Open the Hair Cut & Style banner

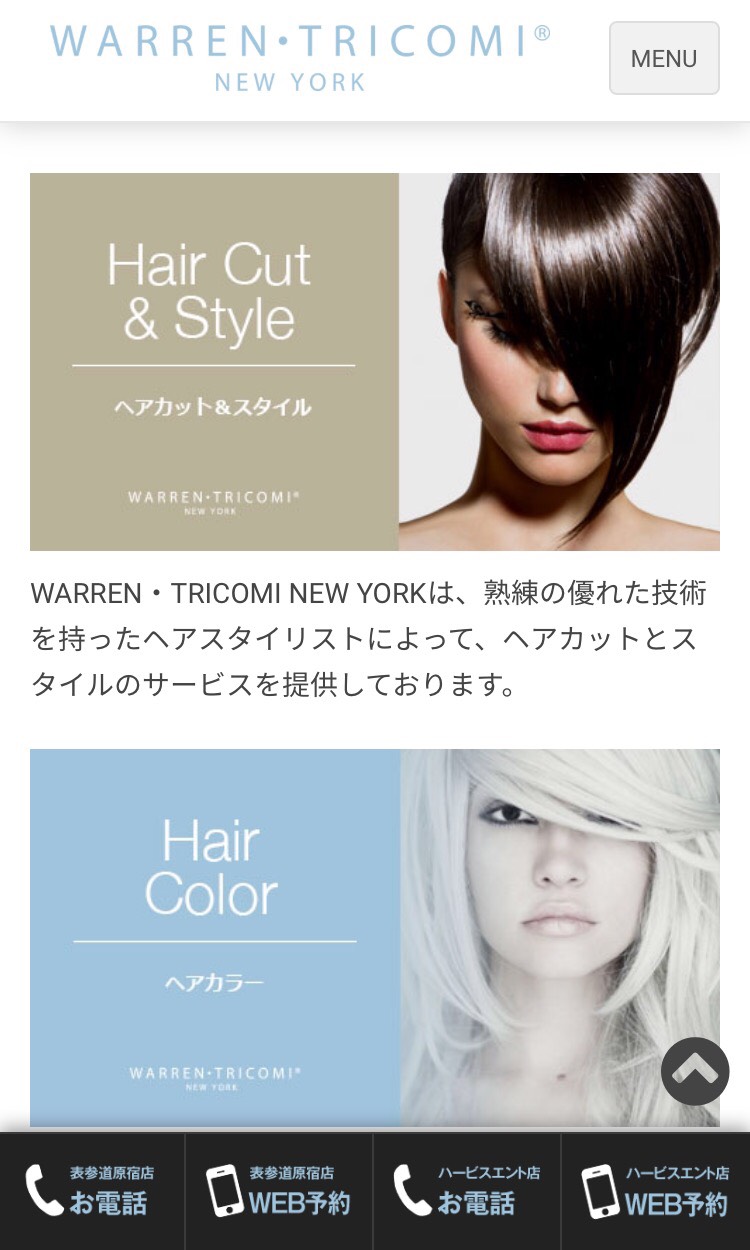(375, 362)
